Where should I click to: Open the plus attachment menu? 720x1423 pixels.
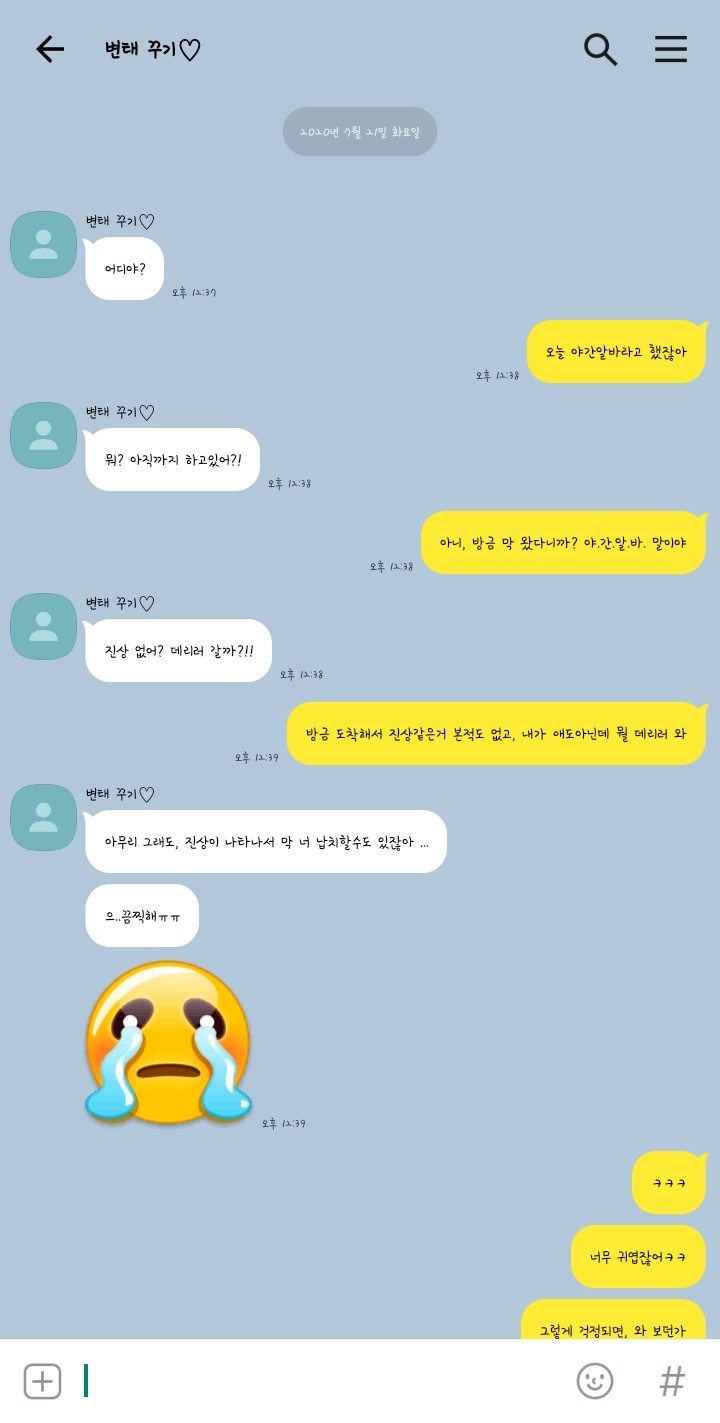pos(42,1381)
